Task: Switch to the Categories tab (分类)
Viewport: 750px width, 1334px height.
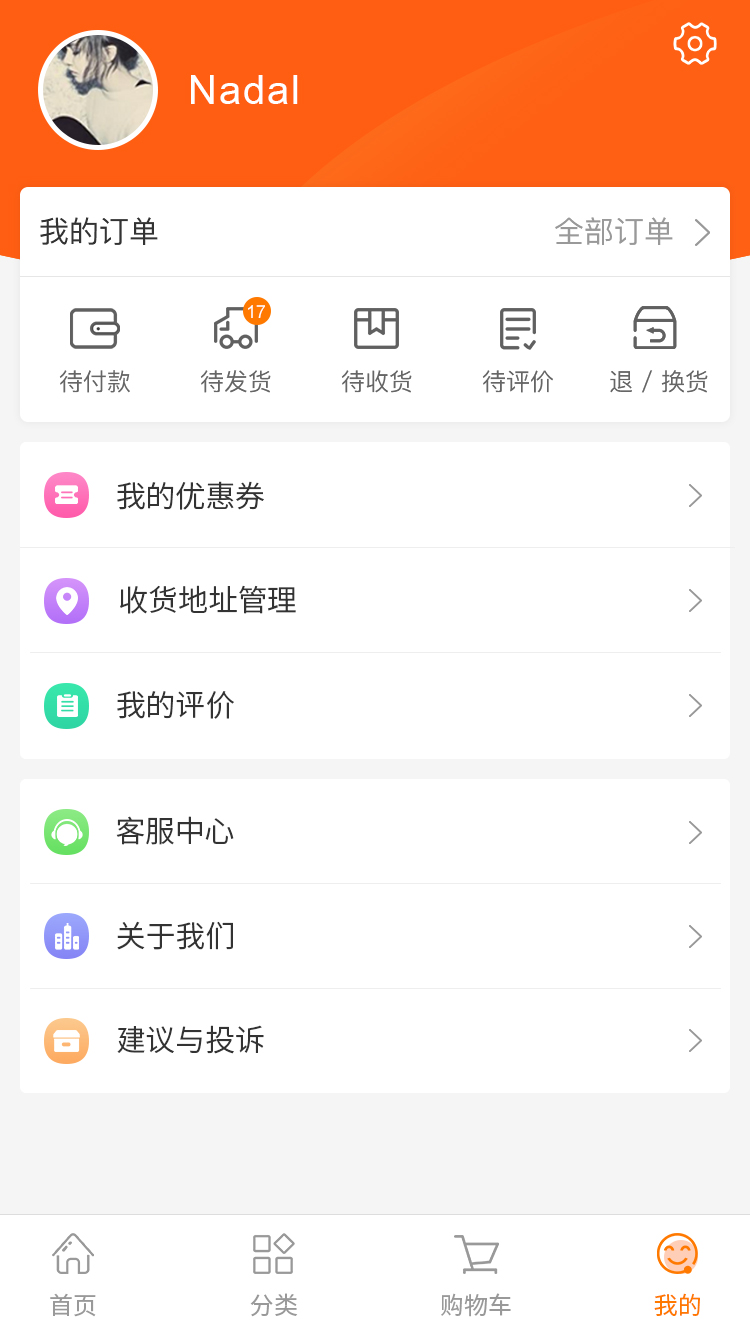Action: [273, 1274]
